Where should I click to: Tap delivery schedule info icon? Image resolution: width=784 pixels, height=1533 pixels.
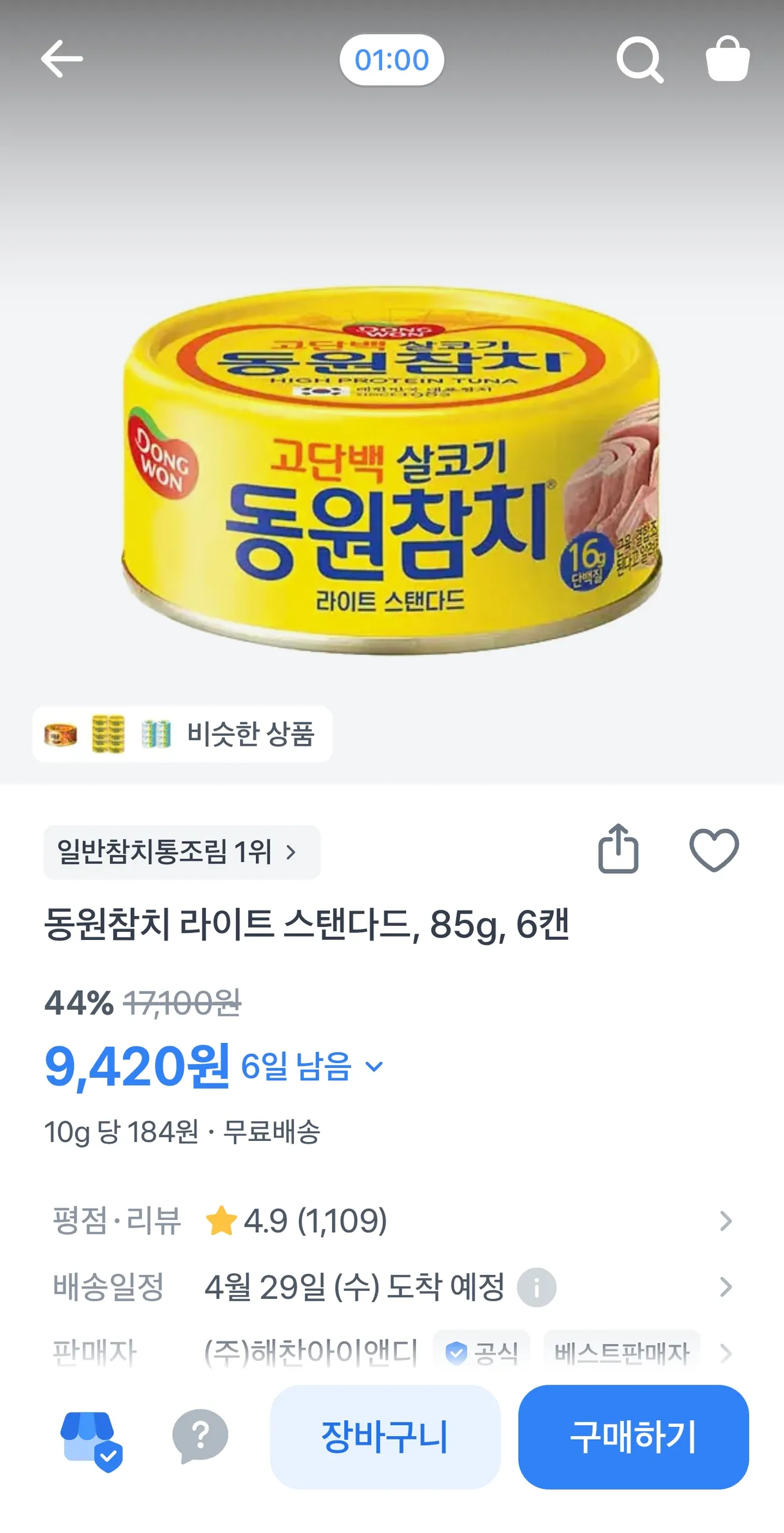click(537, 1287)
